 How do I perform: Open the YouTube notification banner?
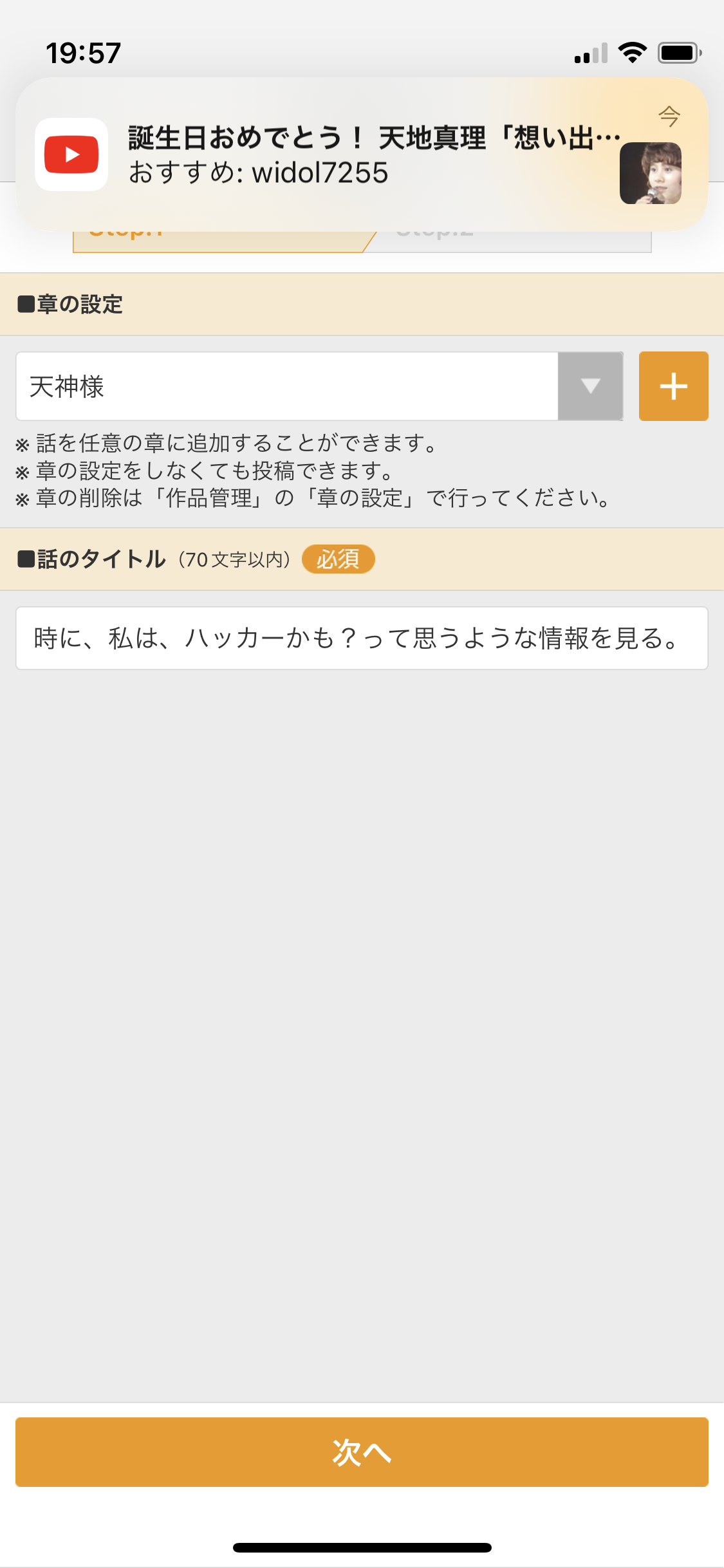[360, 154]
